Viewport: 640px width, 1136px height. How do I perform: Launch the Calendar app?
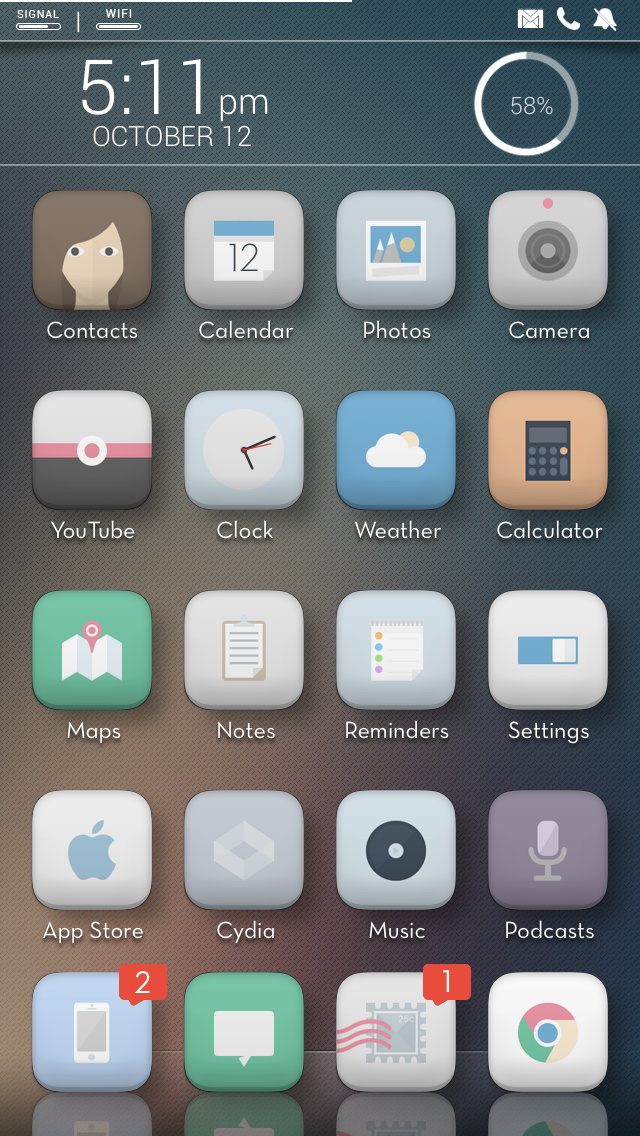pos(244,250)
